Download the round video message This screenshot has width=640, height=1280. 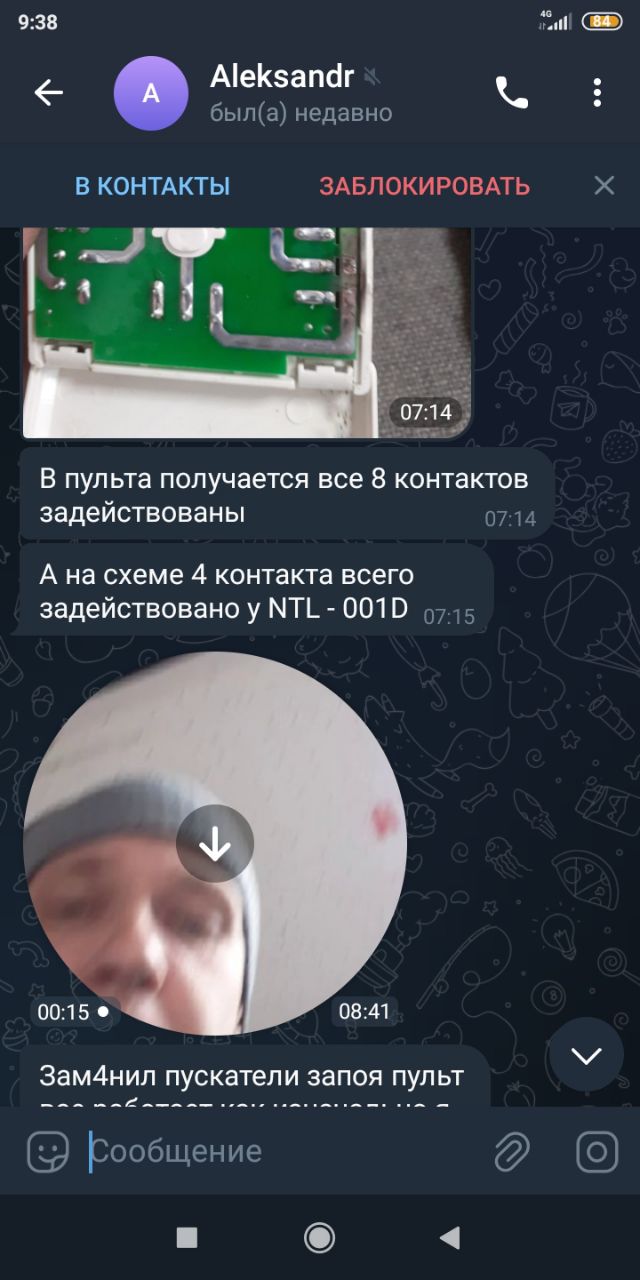(x=215, y=844)
